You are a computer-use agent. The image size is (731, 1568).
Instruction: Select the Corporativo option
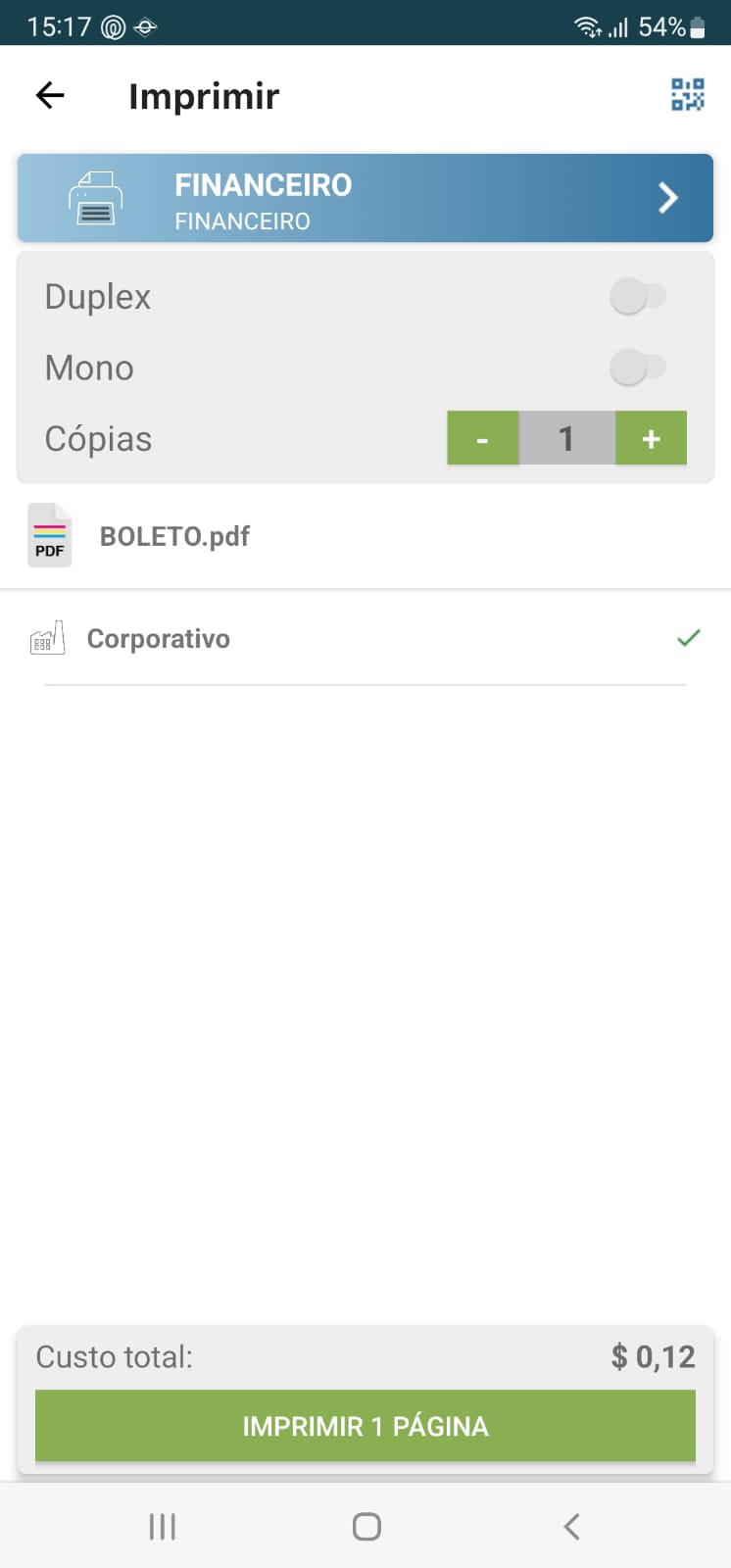point(365,639)
